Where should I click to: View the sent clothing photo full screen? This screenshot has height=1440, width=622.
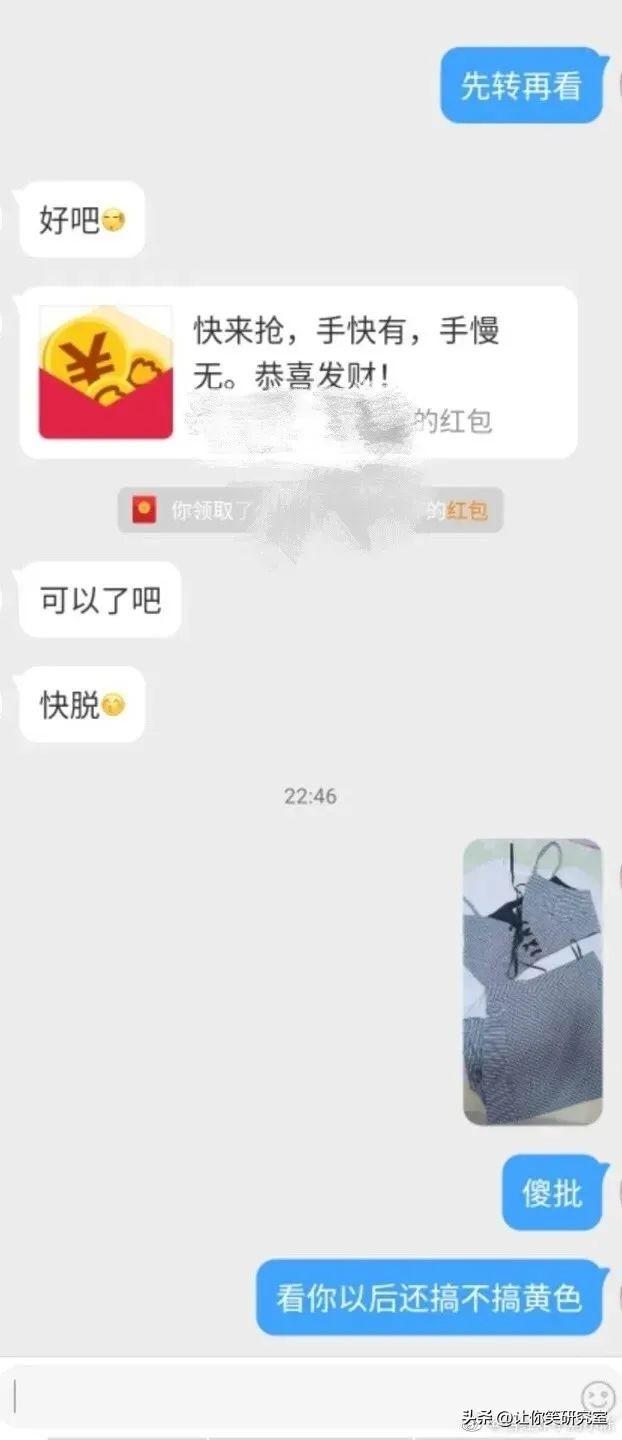(532, 981)
